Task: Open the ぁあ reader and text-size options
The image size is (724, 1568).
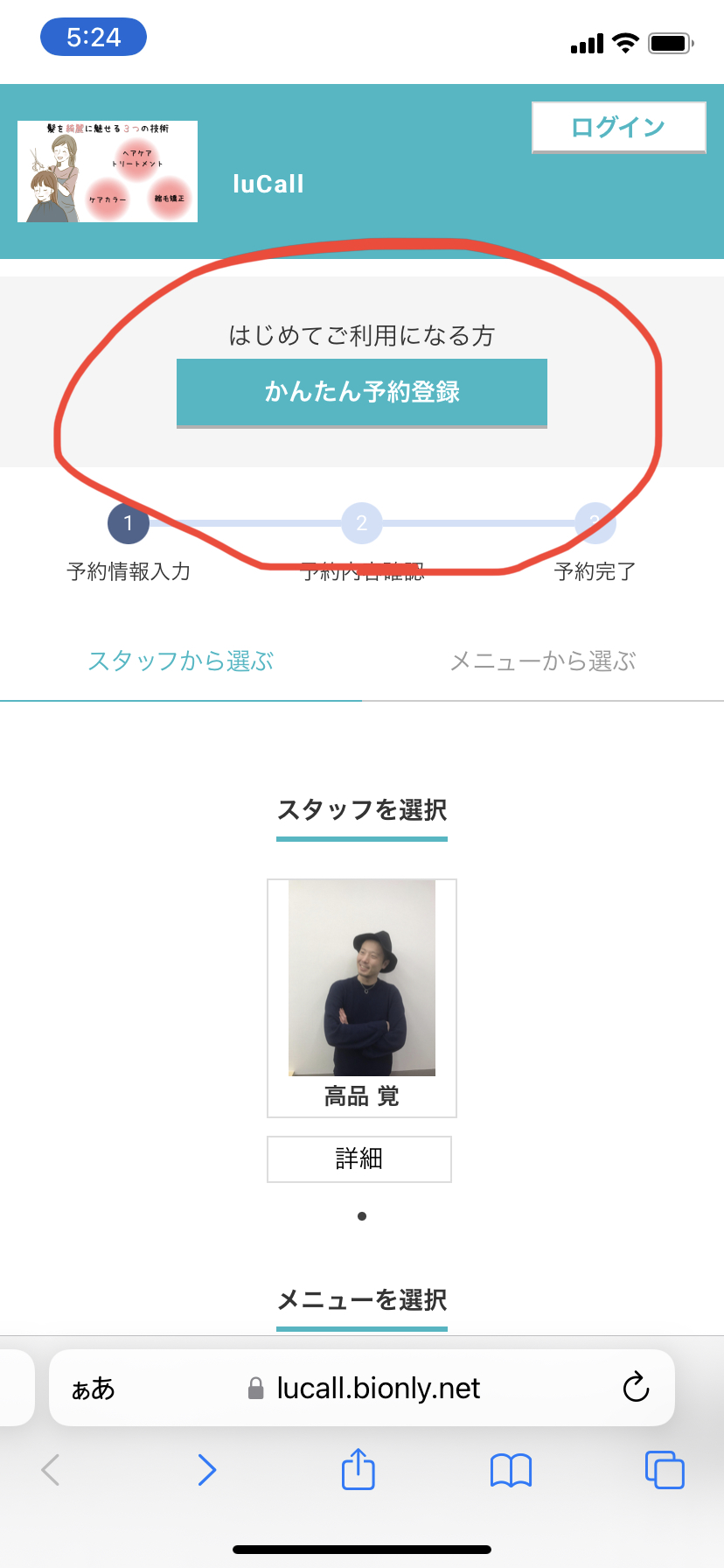Action: (x=94, y=1389)
